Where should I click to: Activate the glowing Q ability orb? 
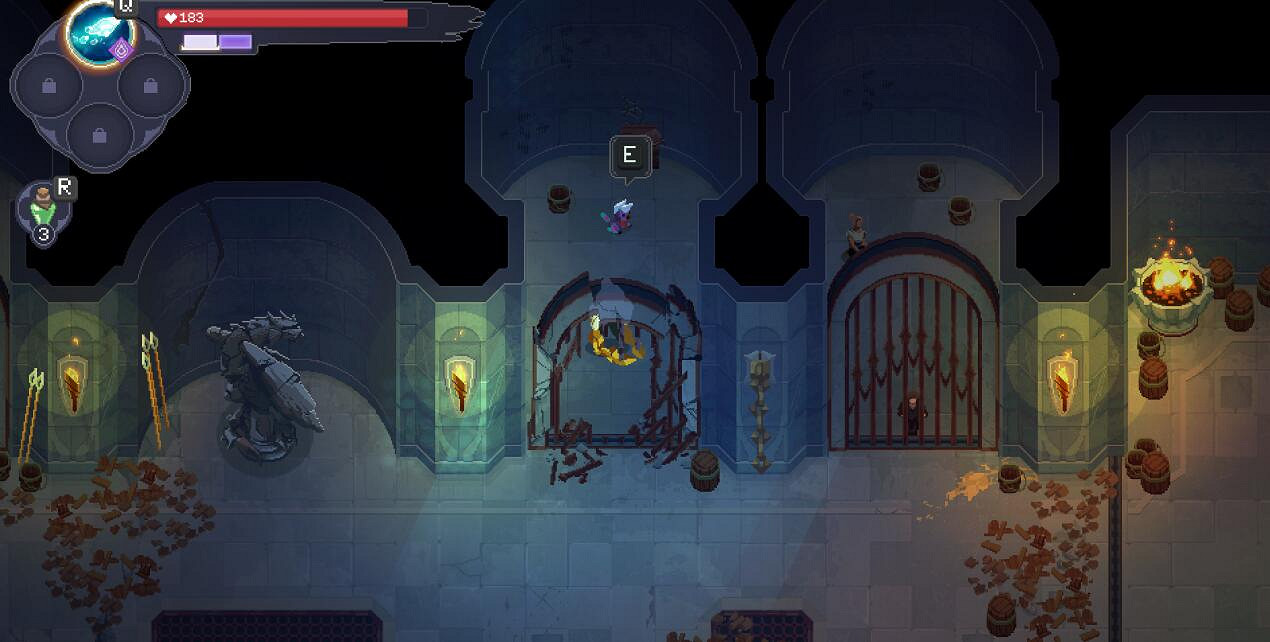[99, 31]
